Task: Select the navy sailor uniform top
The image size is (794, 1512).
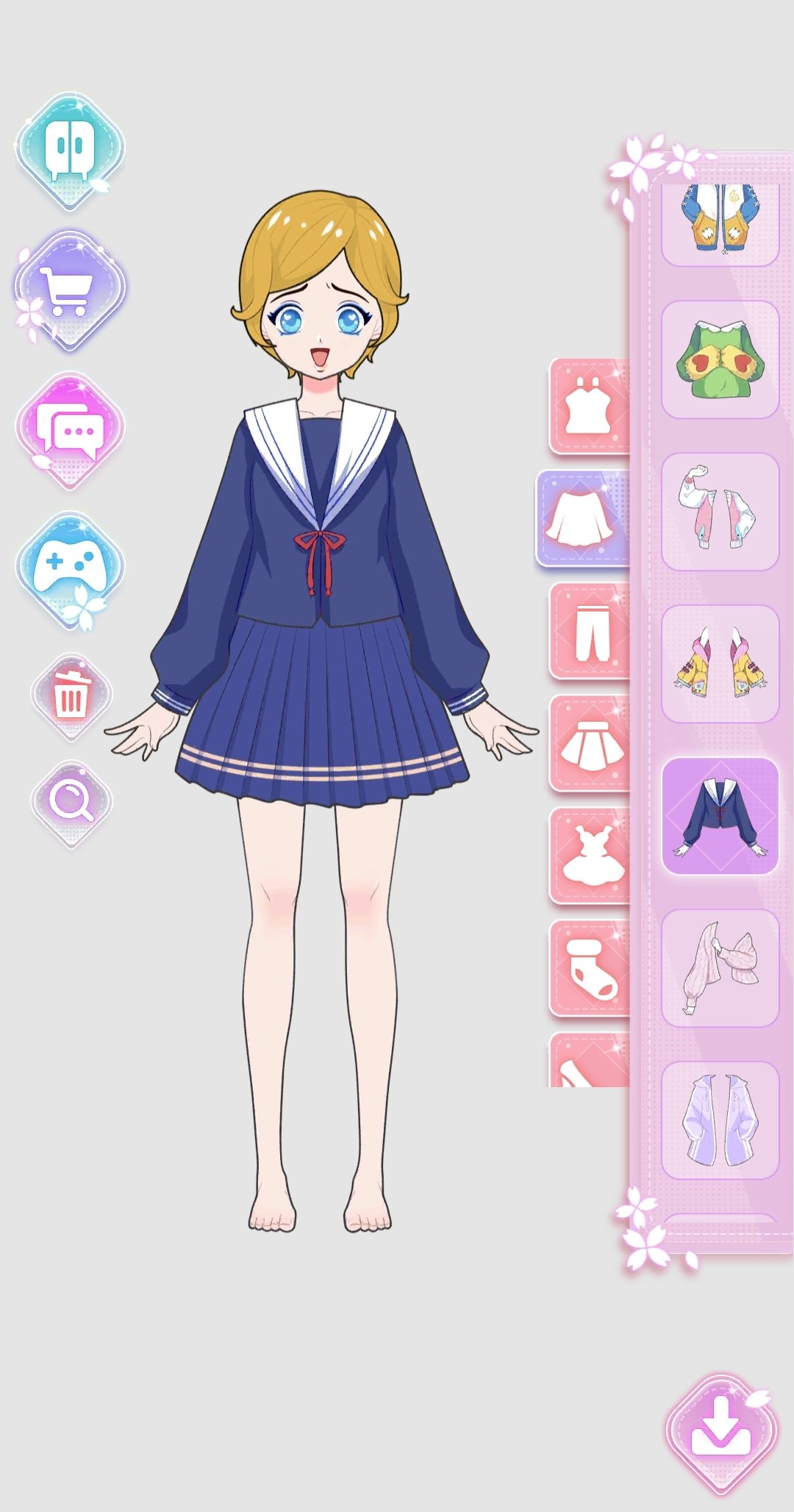Action: [720, 816]
